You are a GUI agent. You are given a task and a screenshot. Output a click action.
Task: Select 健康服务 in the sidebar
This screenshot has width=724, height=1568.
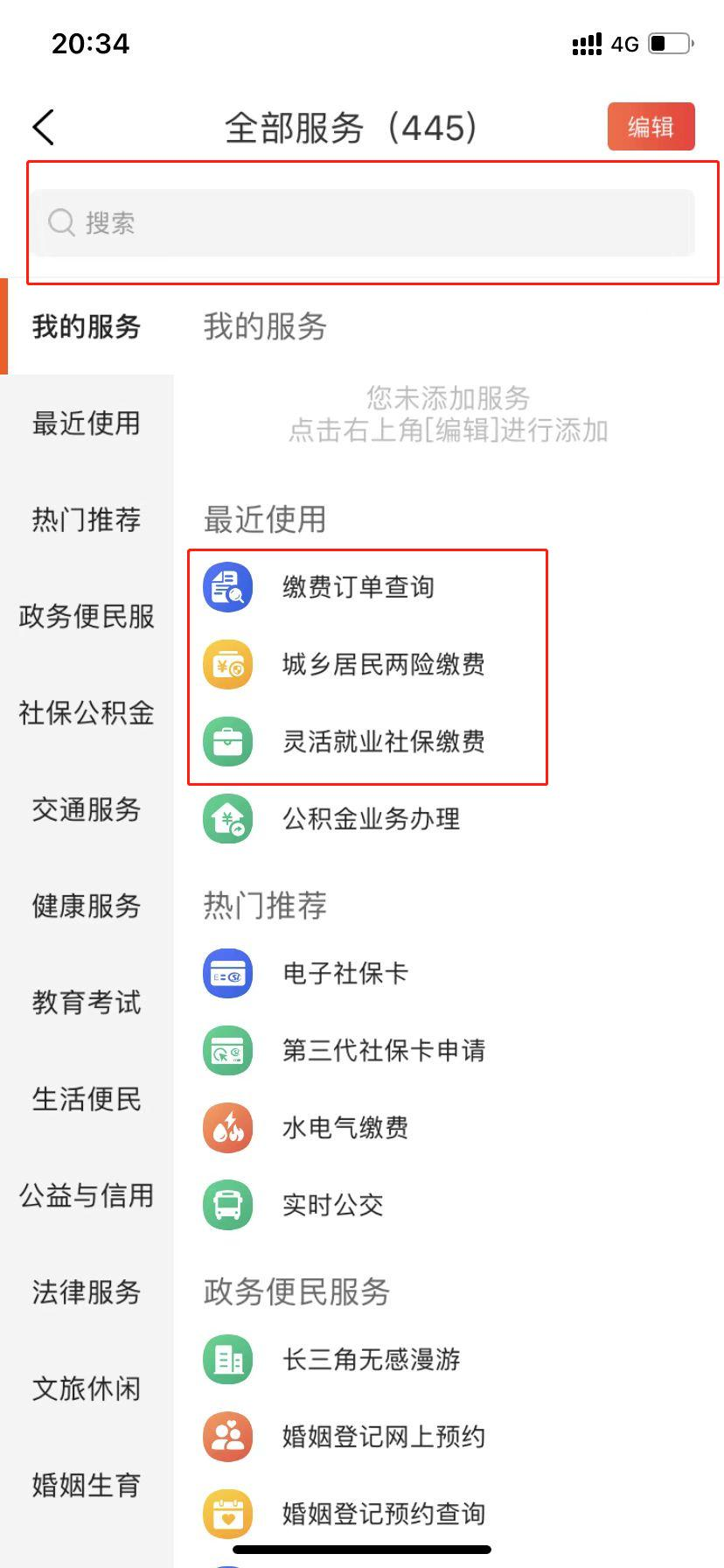(87, 906)
